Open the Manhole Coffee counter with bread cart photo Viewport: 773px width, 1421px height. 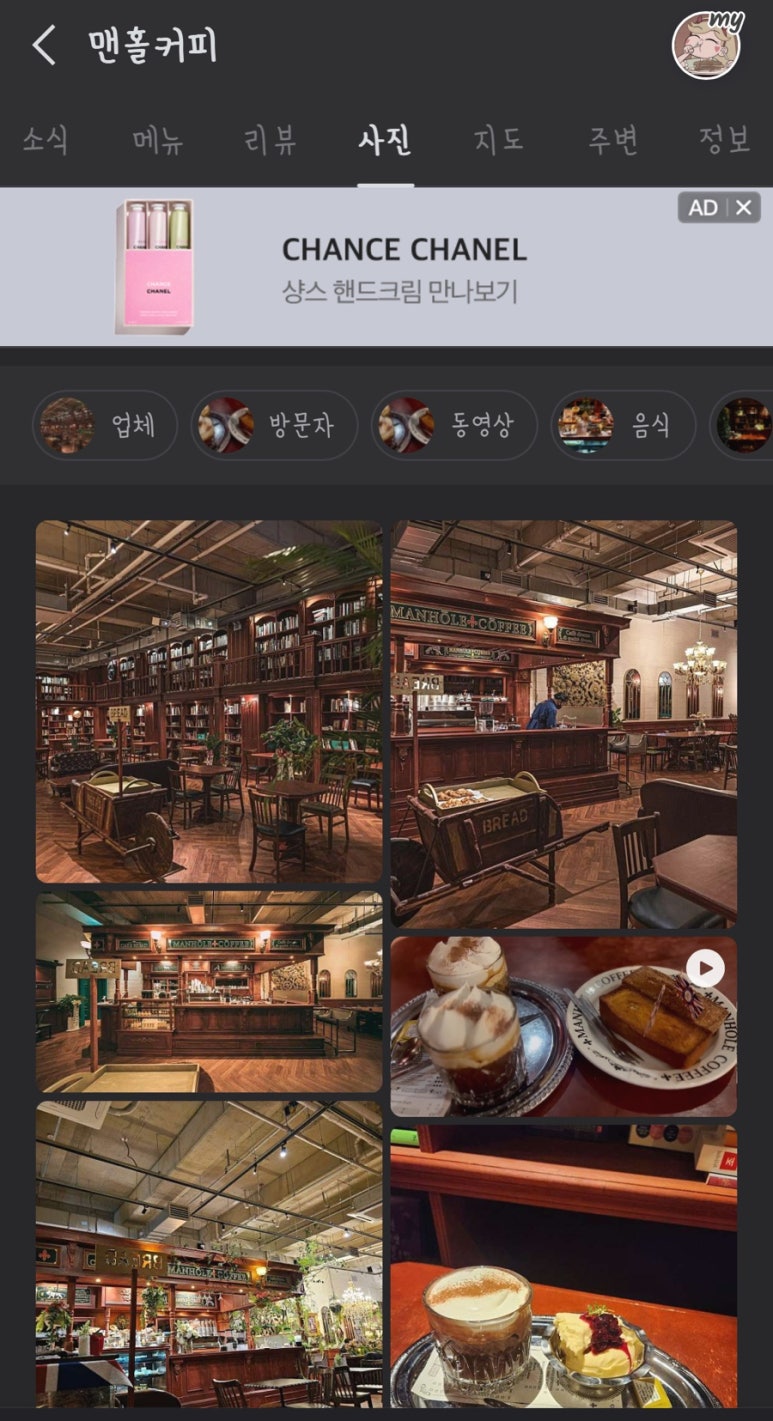tap(563, 724)
